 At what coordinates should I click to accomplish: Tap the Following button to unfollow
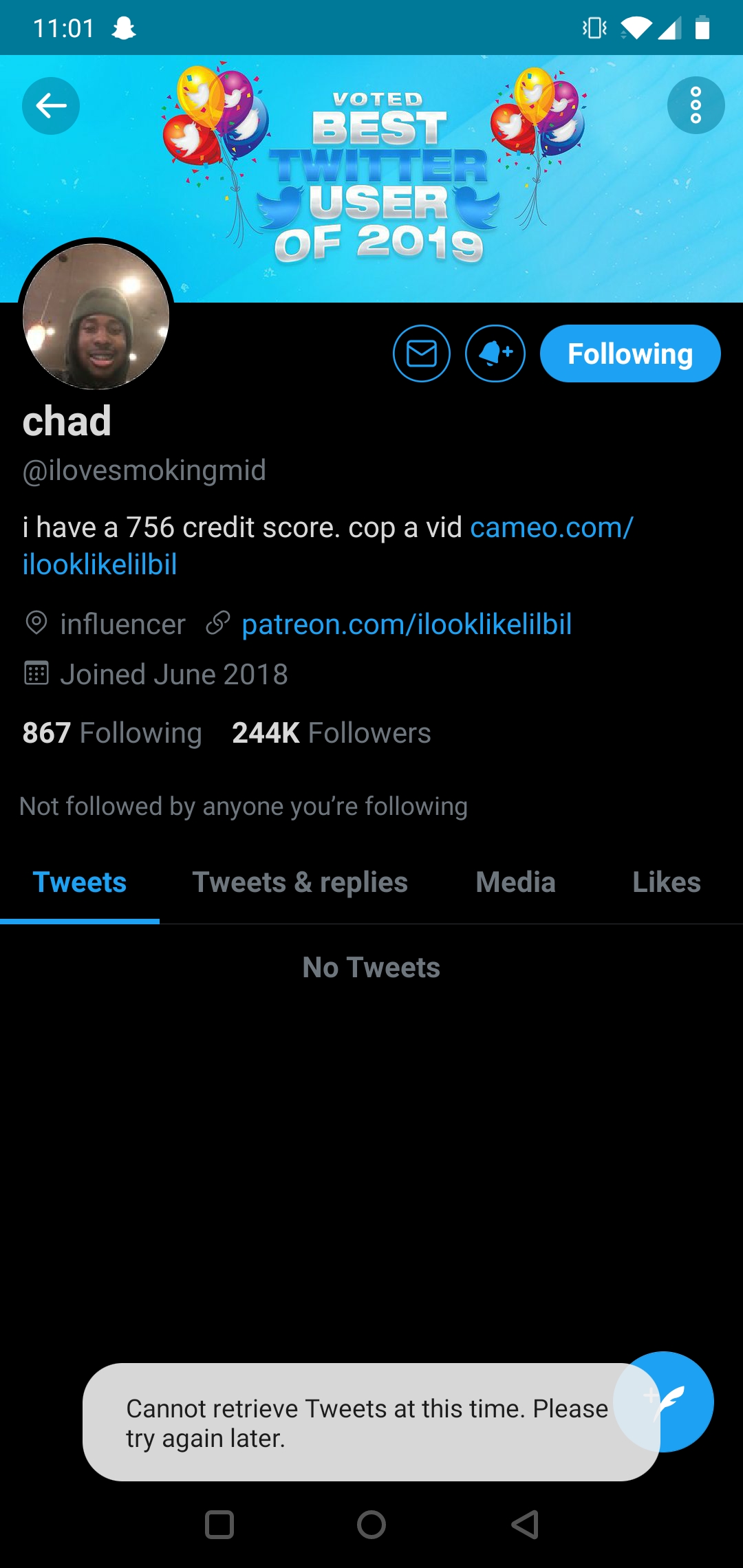point(629,353)
